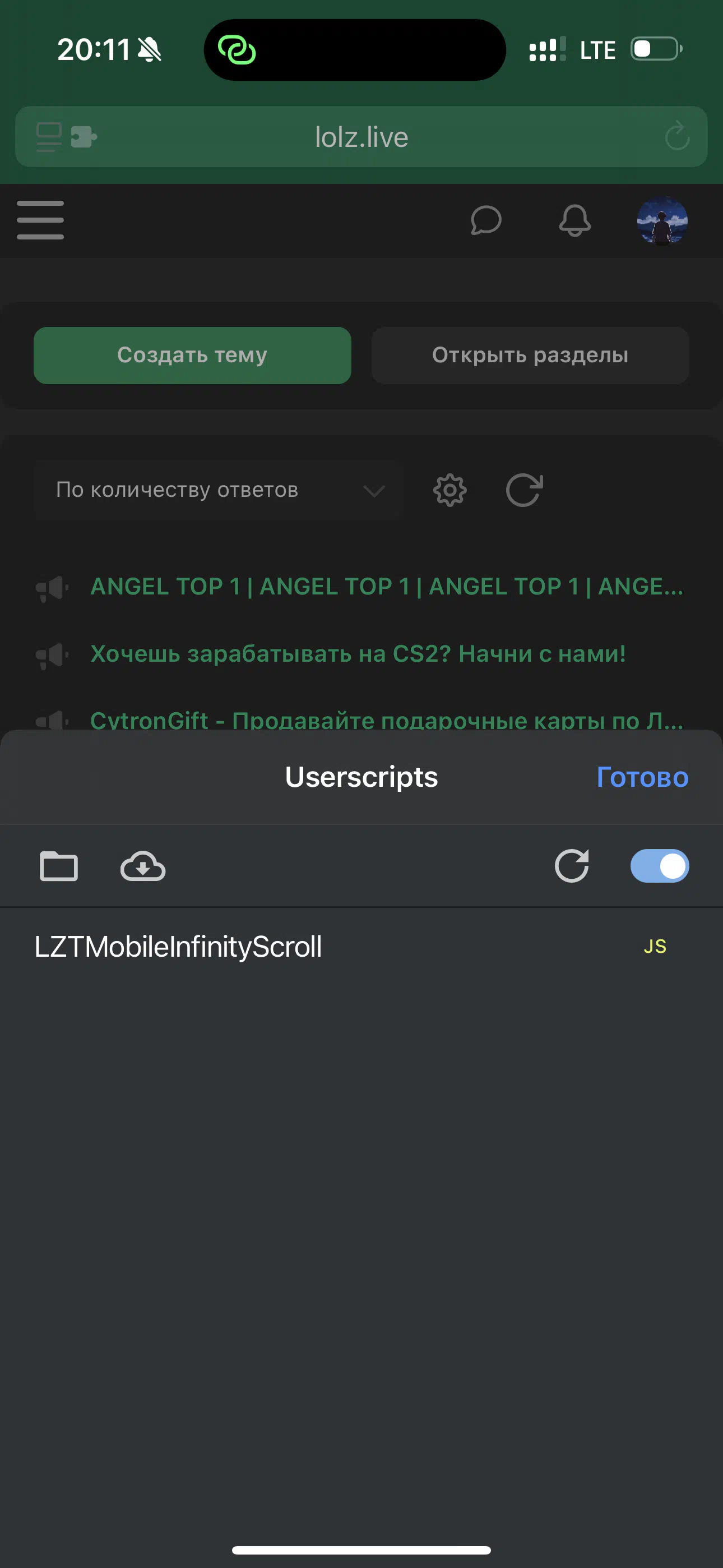Expand the По количеству ответов dropdown
The width and height of the screenshot is (723, 1568).
point(219,490)
